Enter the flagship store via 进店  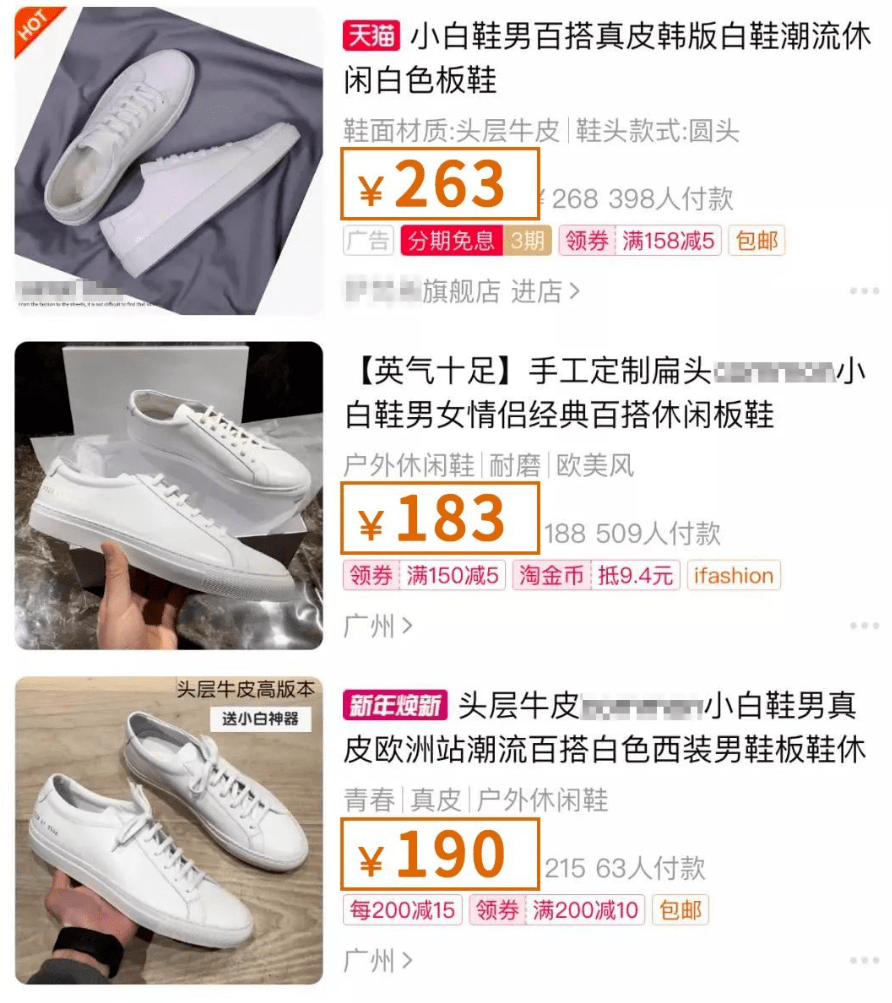pyautogui.click(x=545, y=291)
